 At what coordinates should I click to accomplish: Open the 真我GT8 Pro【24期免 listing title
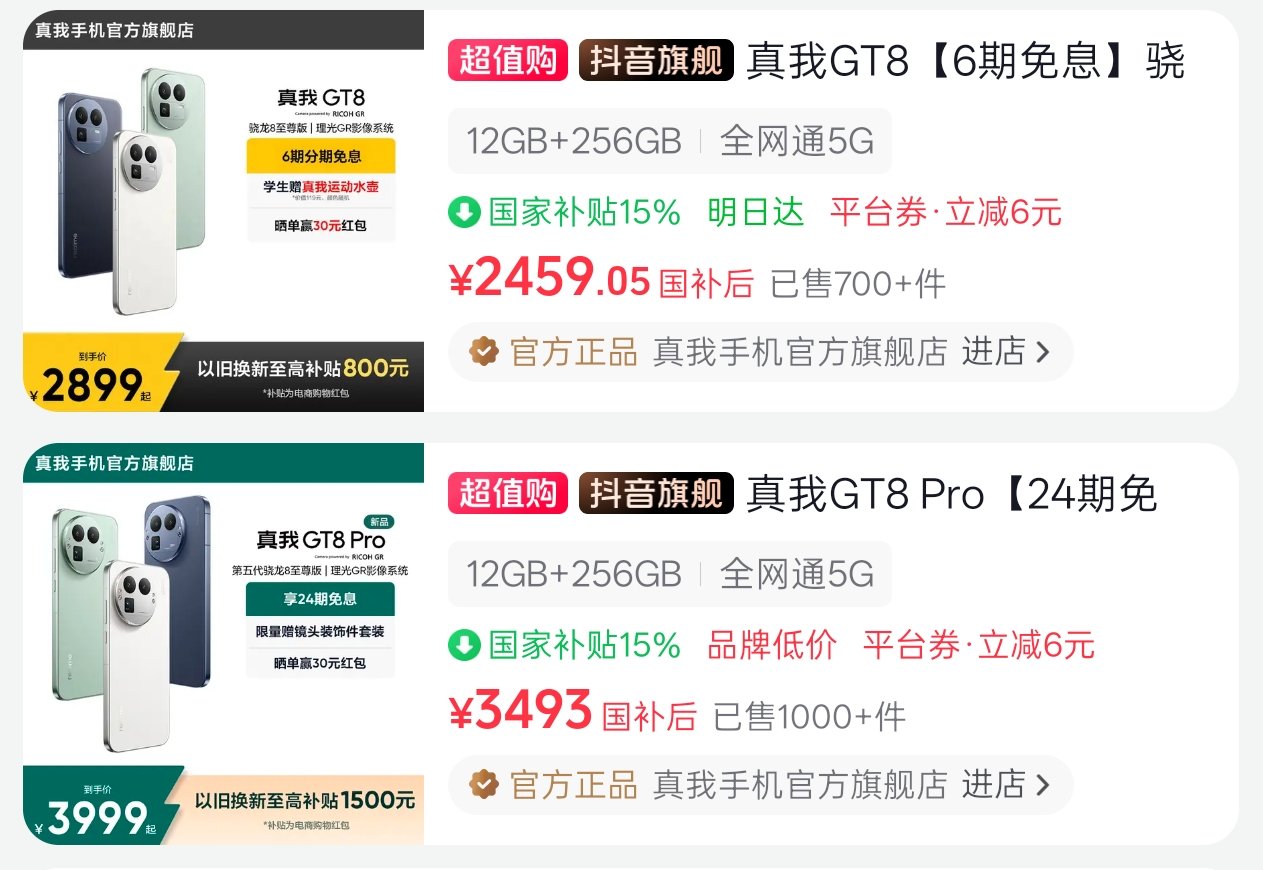951,493
